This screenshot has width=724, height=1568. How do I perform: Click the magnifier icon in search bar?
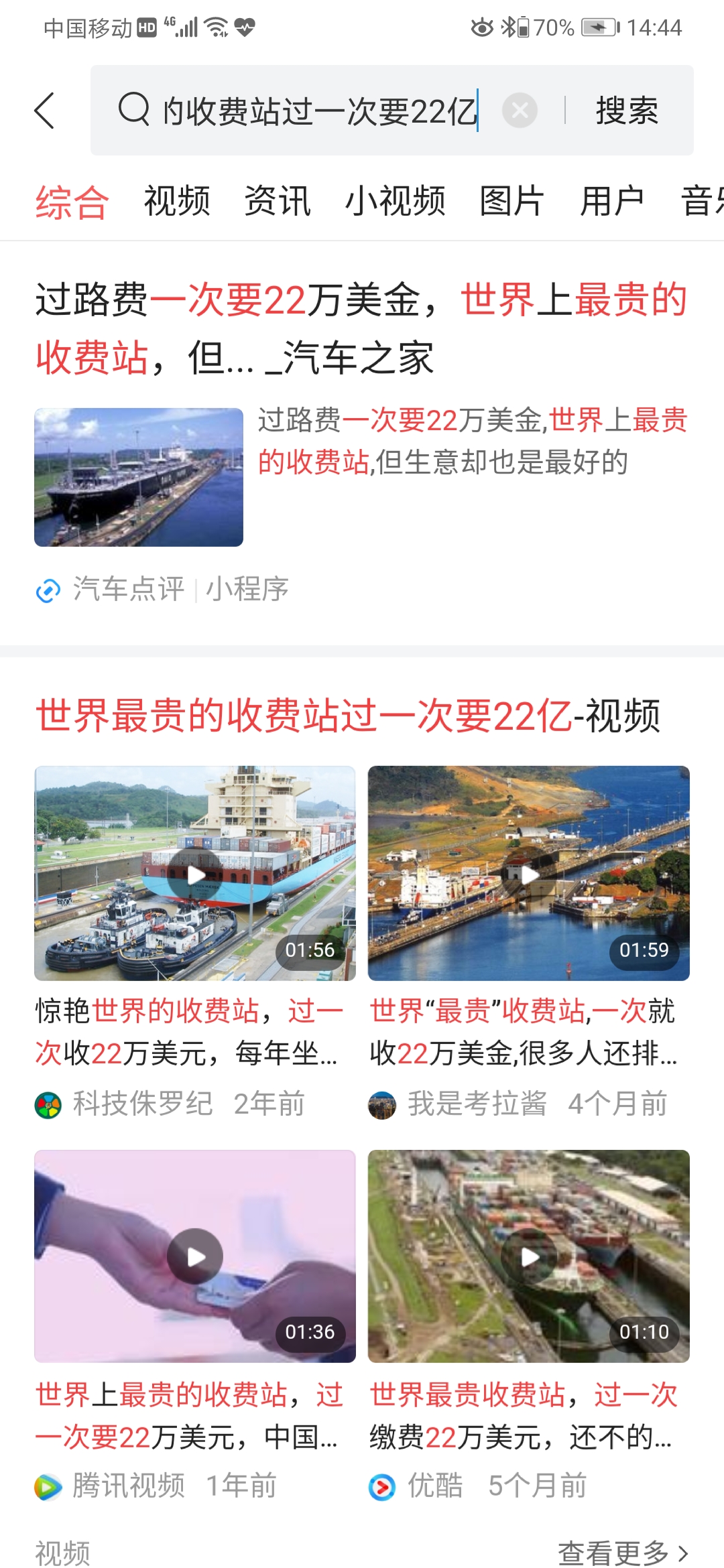pyautogui.click(x=135, y=111)
